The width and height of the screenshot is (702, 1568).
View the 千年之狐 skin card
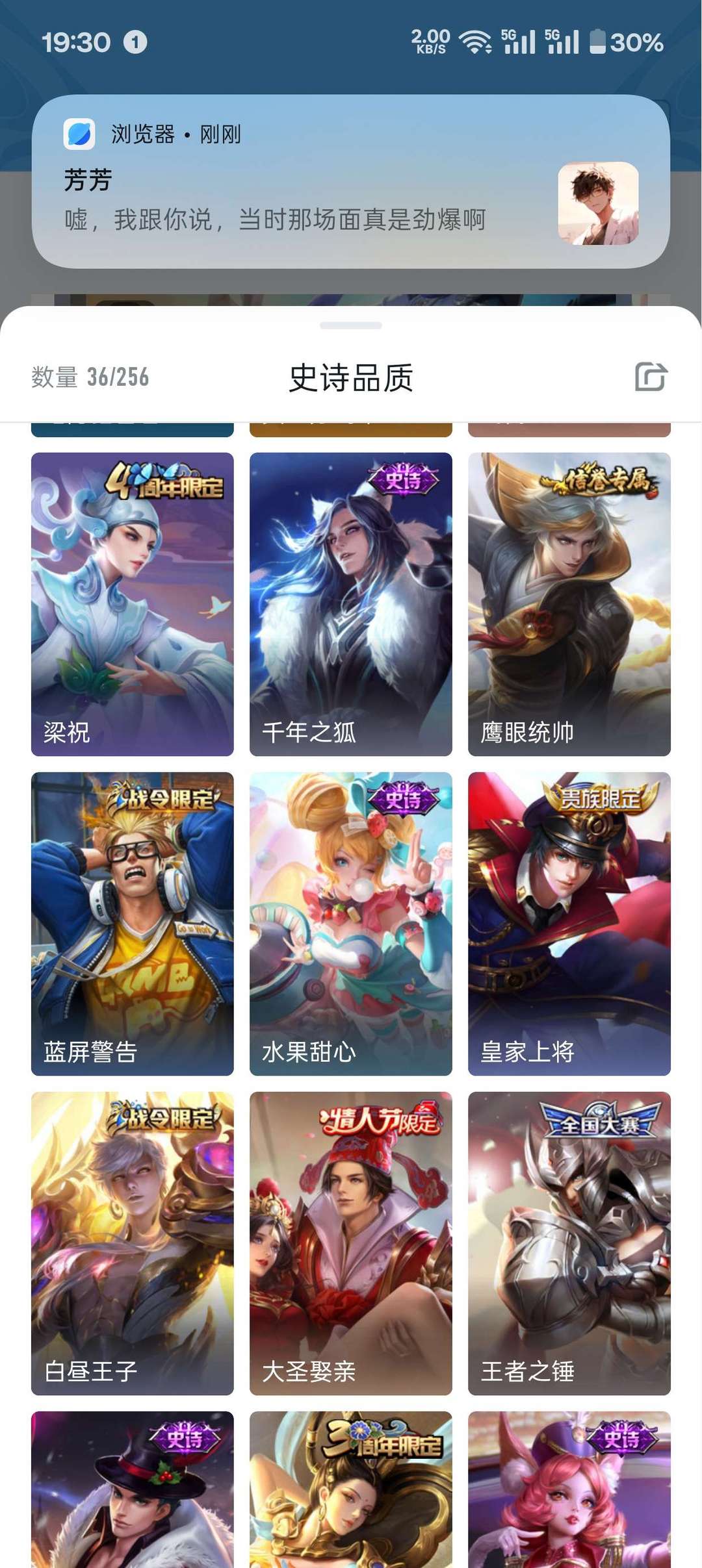[351, 604]
